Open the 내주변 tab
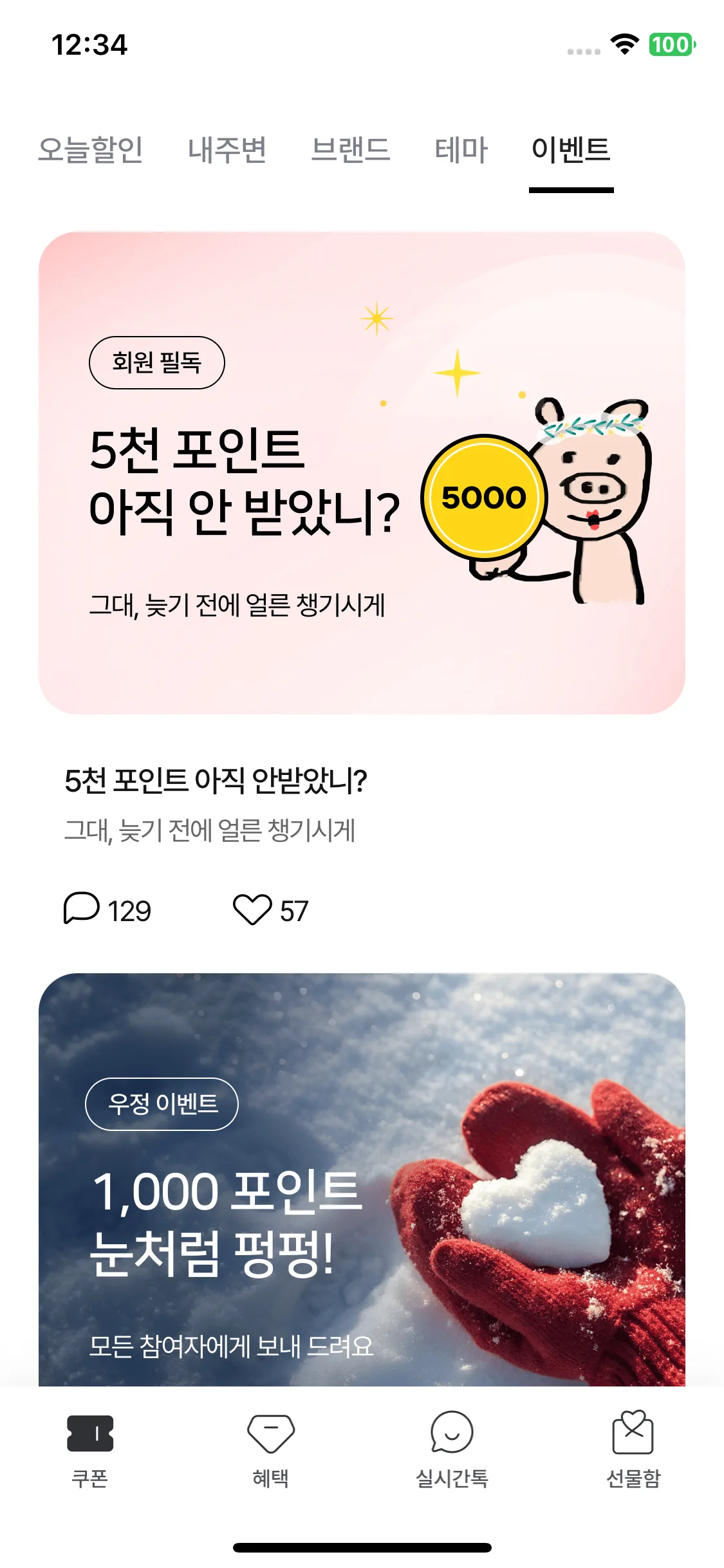The height and width of the screenshot is (1568, 724). 227,150
